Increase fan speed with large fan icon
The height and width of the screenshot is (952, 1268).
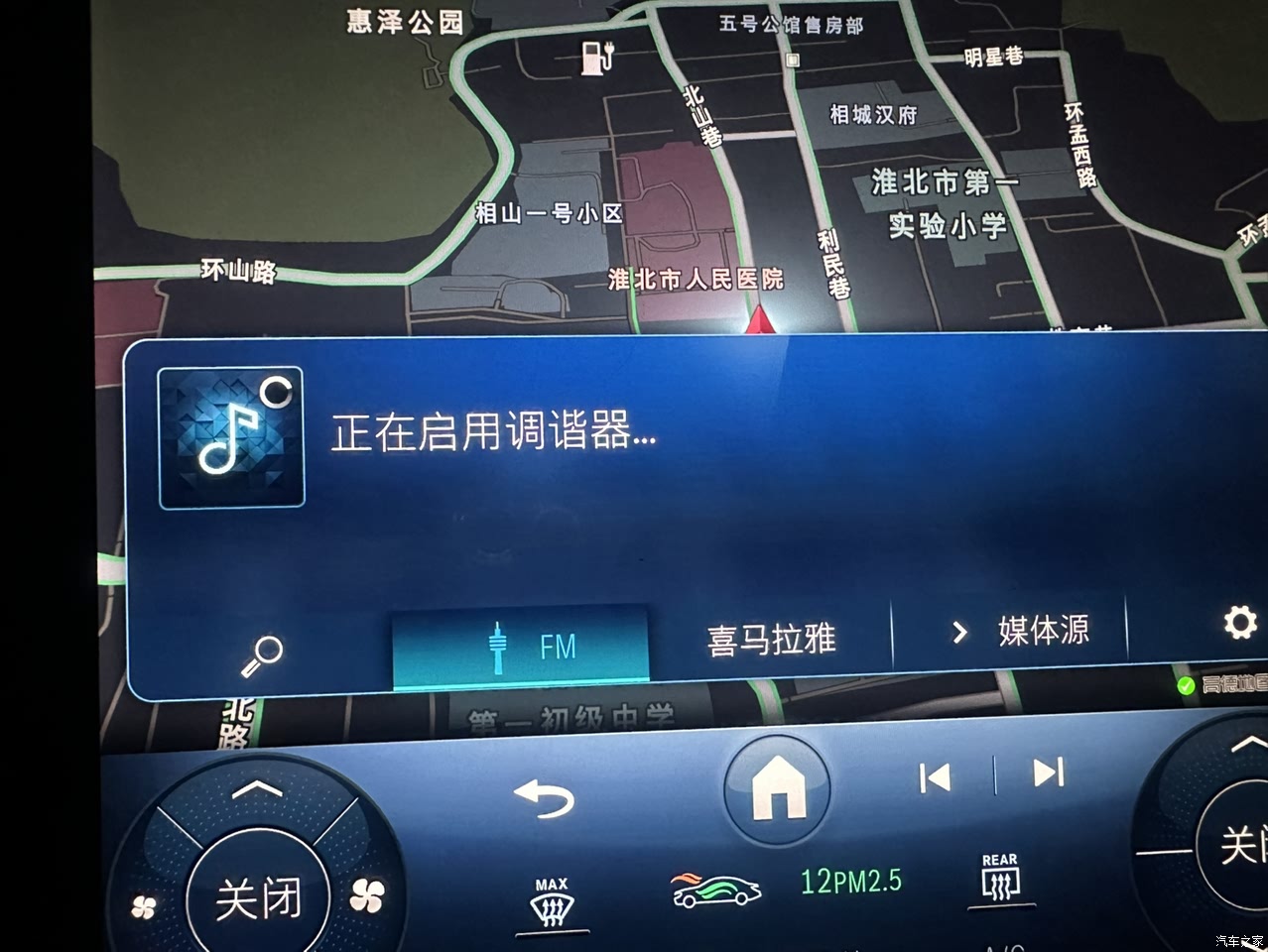click(x=367, y=896)
